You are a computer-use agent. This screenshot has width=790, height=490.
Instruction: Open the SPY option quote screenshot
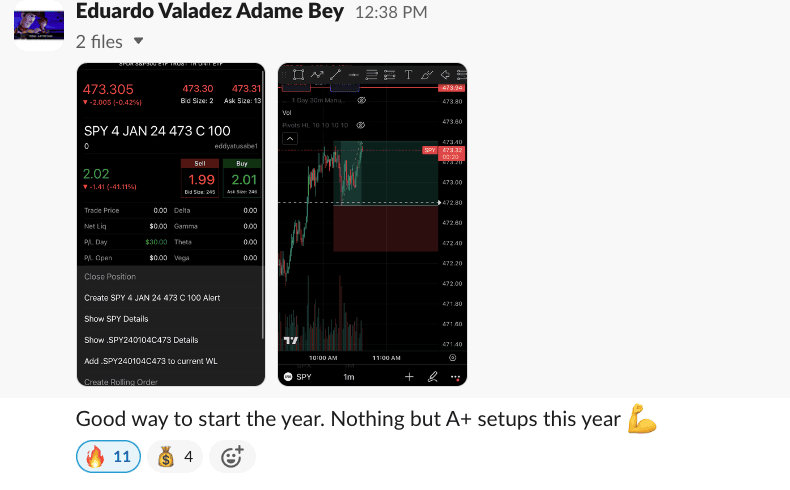point(171,224)
